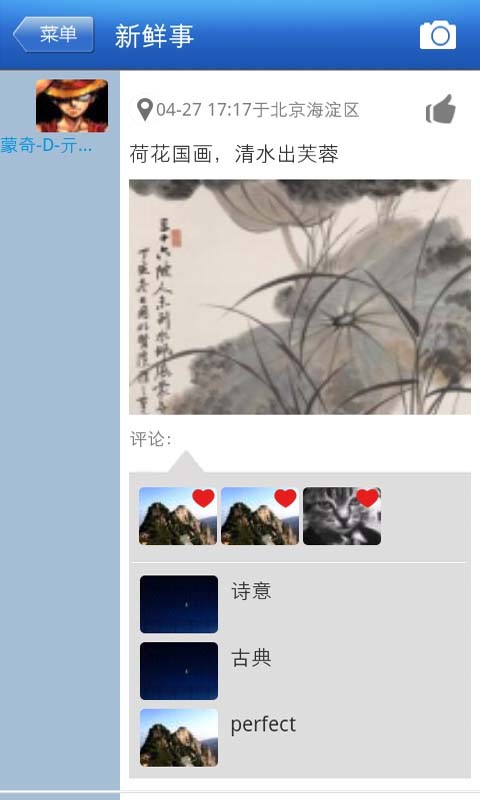Tap the 菜单 back button
The height and width of the screenshot is (800, 480).
pos(53,35)
